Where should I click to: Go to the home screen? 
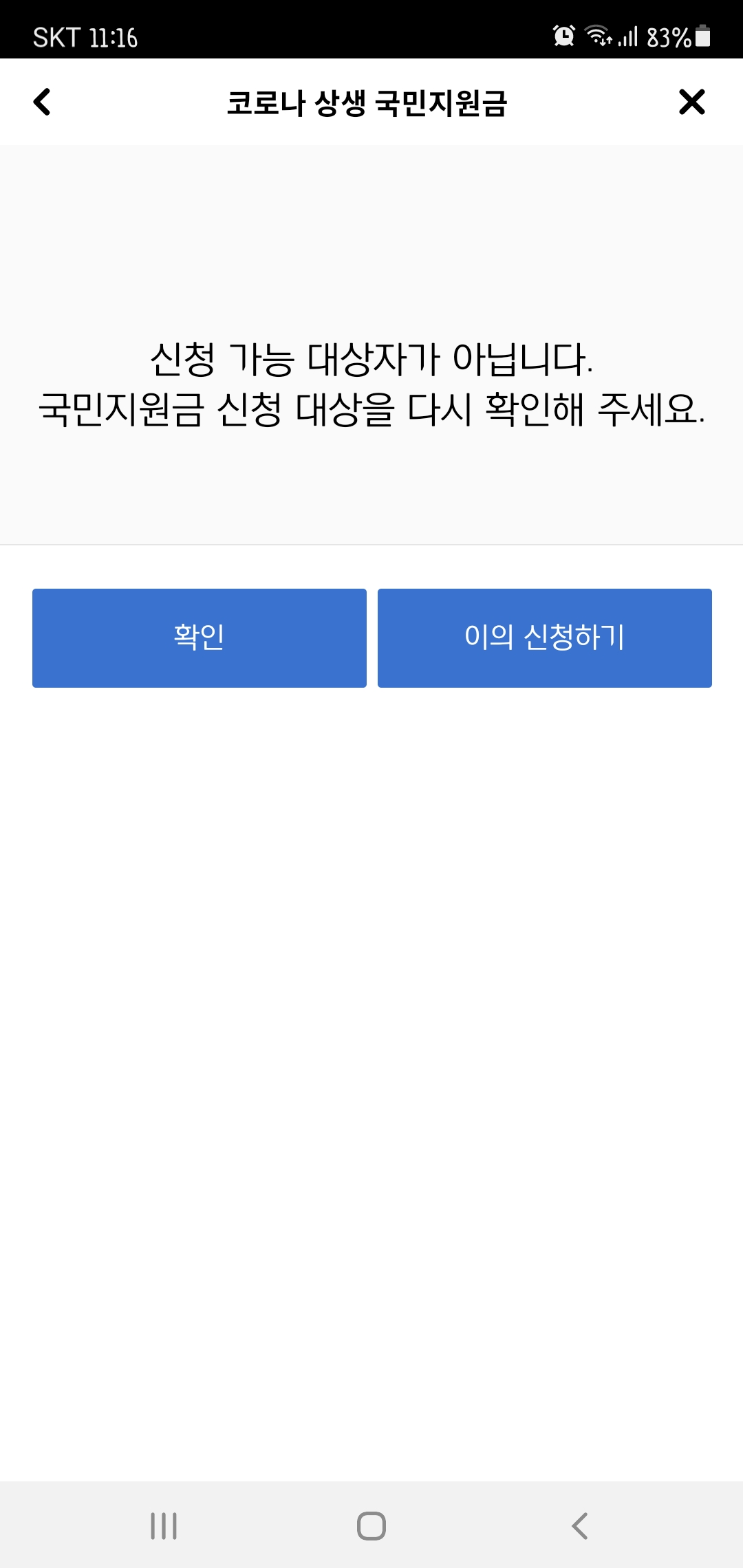[x=371, y=1525]
